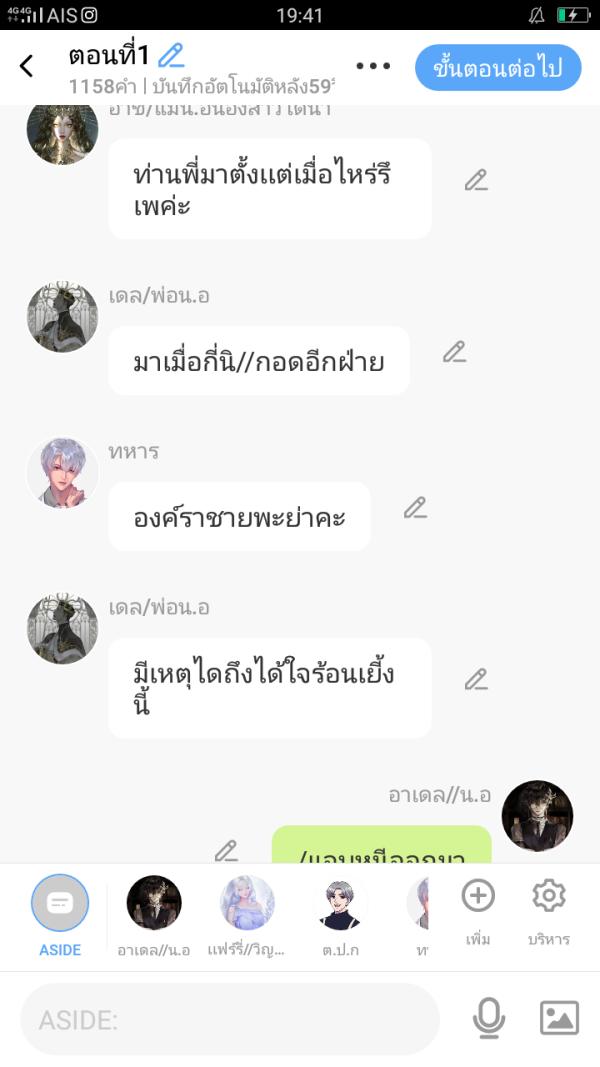Go back using the top arrow
The width and height of the screenshot is (600, 1067).
(27, 67)
